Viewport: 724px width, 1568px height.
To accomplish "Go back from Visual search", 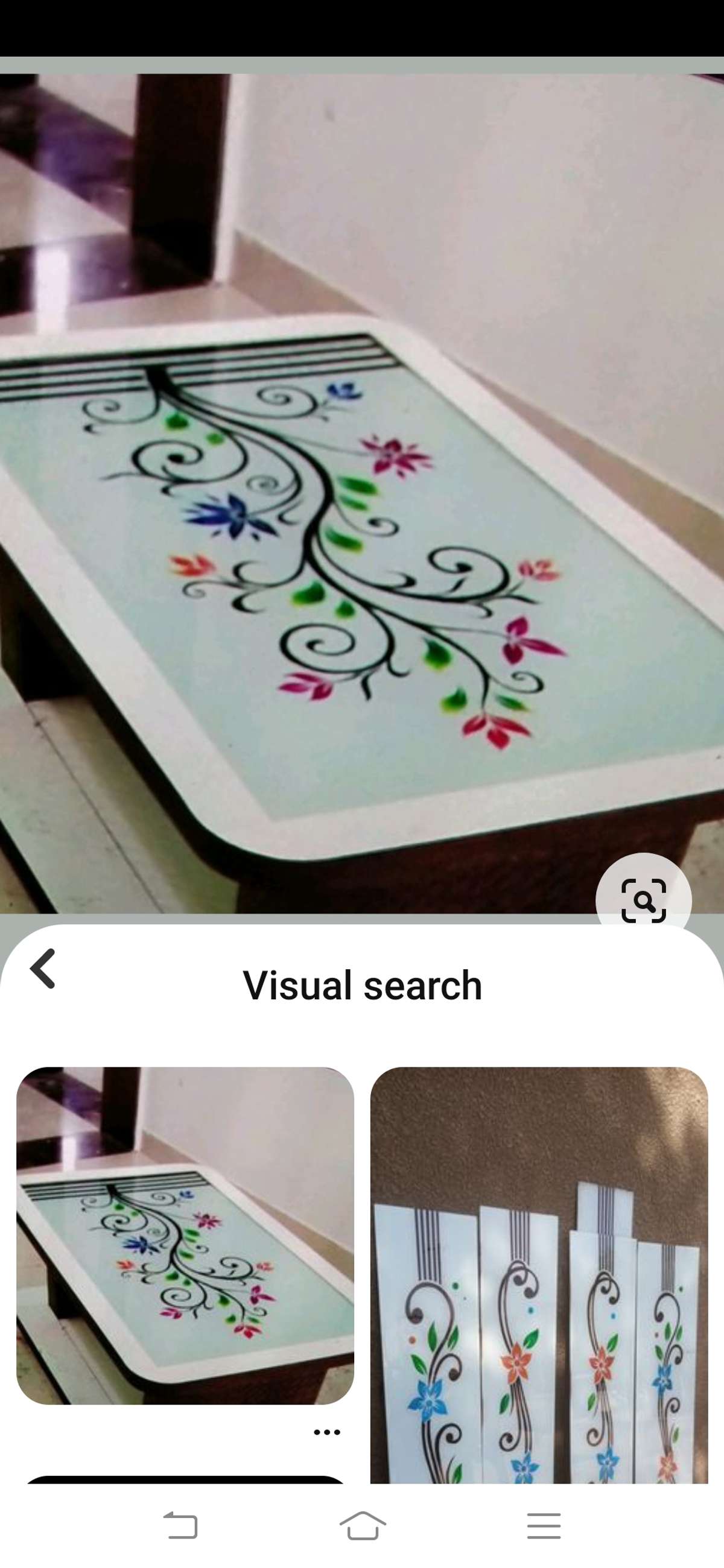I will (43, 969).
